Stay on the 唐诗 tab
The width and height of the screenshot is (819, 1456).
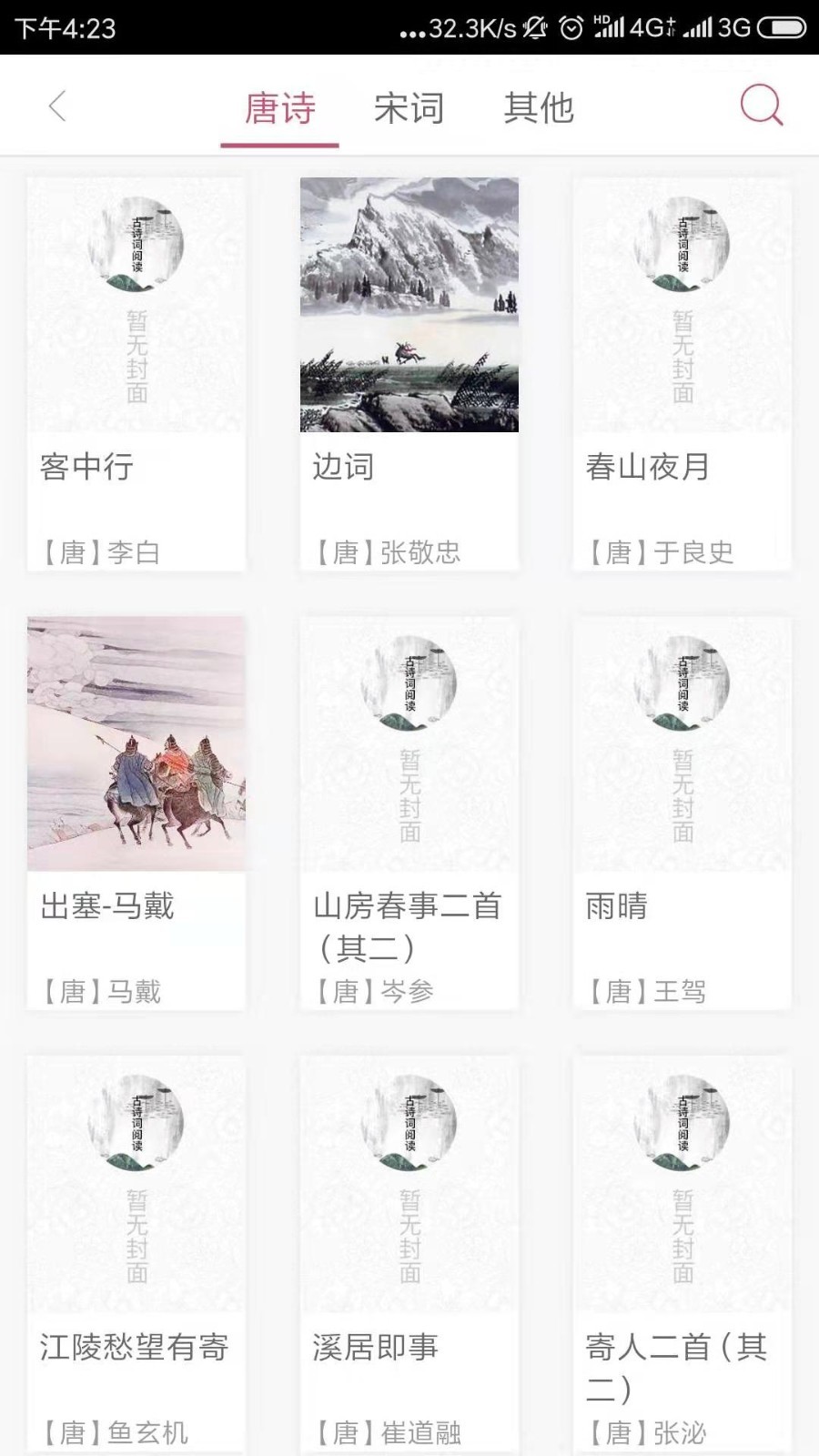[278, 107]
